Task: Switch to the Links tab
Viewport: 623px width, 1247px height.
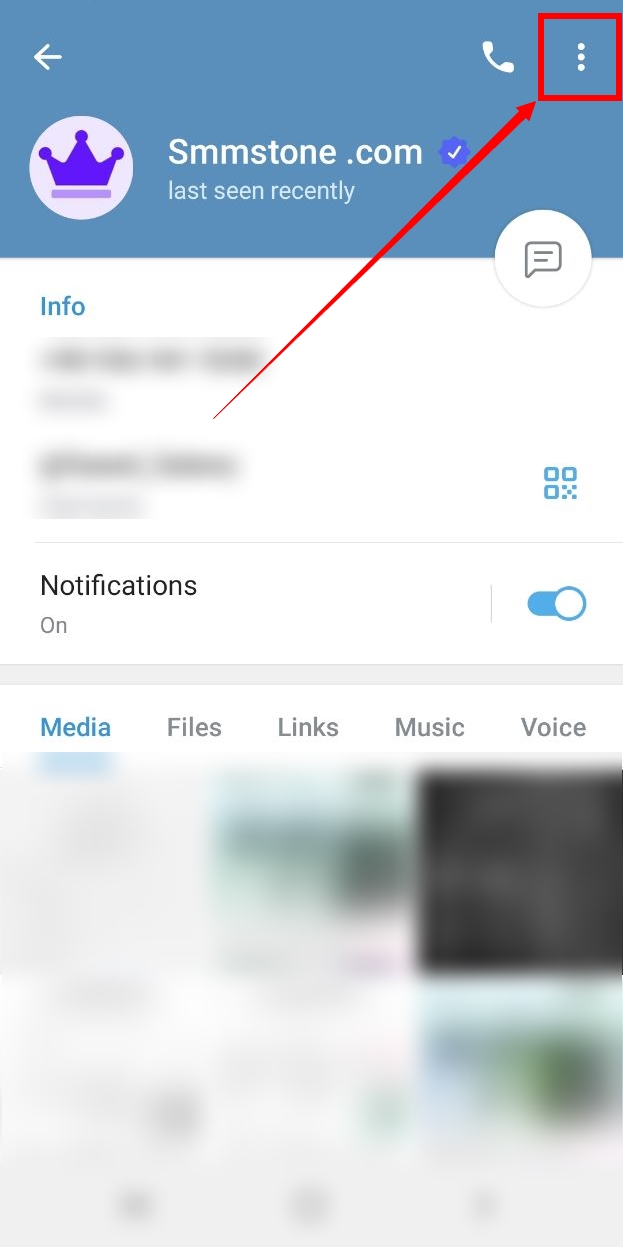Action: point(308,727)
